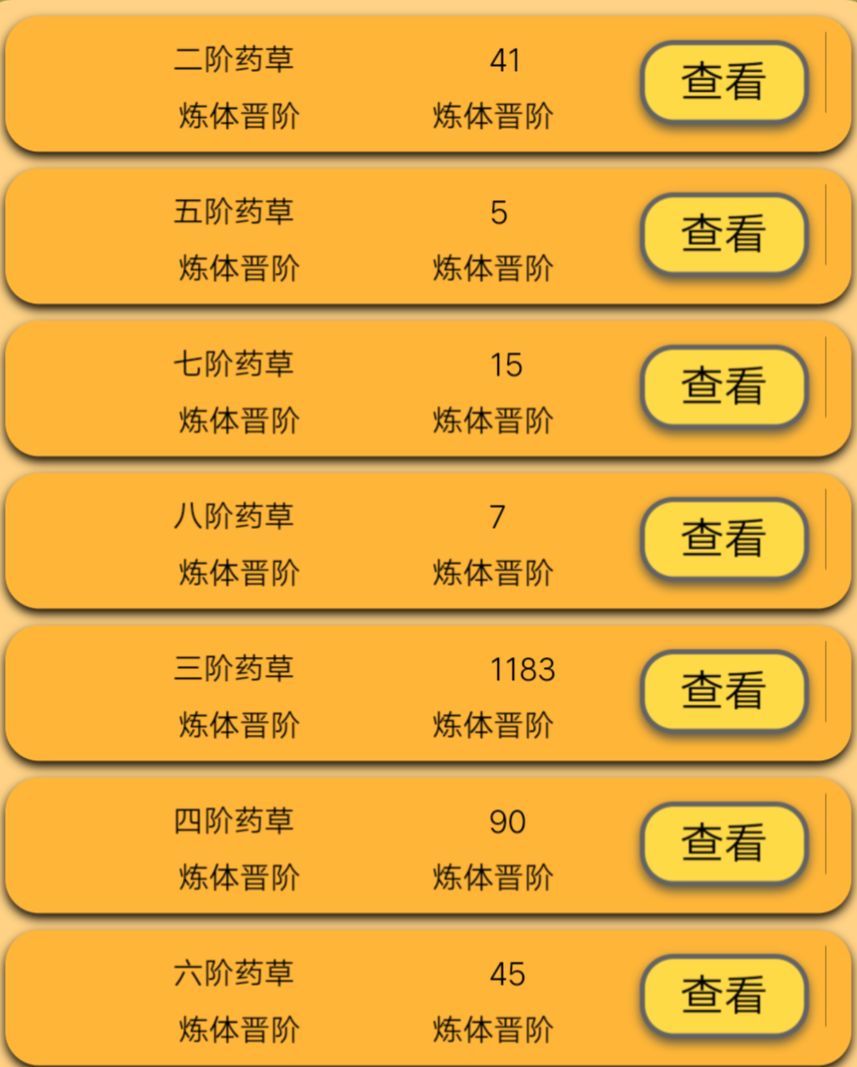857x1067 pixels.
Task: Select the 三阶药草 label
Action: pyautogui.click(x=232, y=670)
